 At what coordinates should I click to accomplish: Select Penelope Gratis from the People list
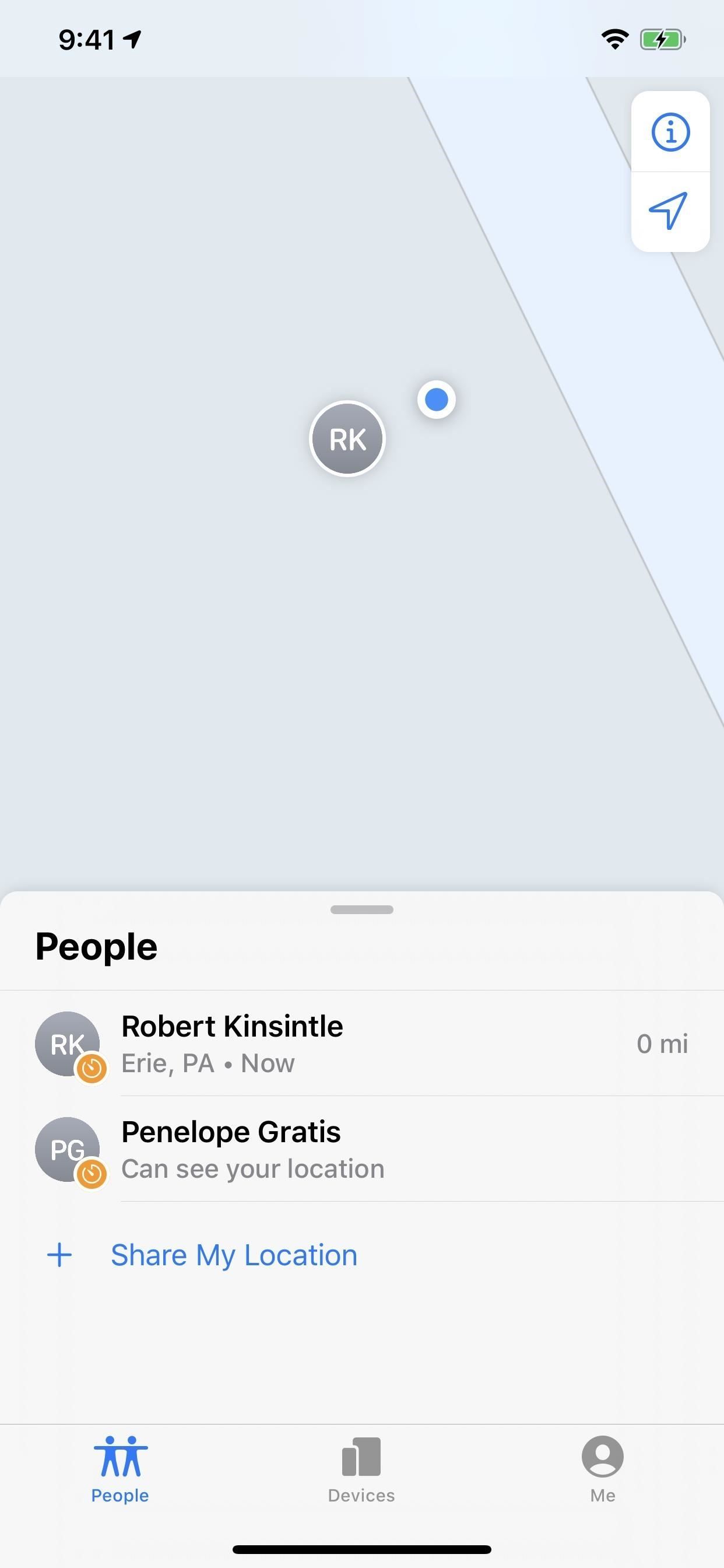[x=304, y=1149]
